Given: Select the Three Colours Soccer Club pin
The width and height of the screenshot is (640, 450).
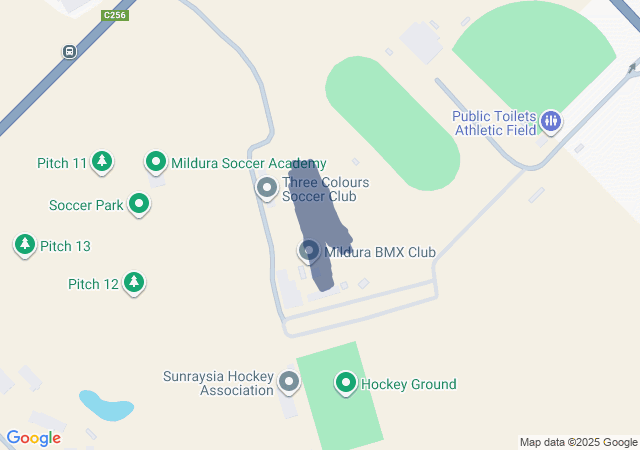Looking at the screenshot, I should tap(267, 187).
